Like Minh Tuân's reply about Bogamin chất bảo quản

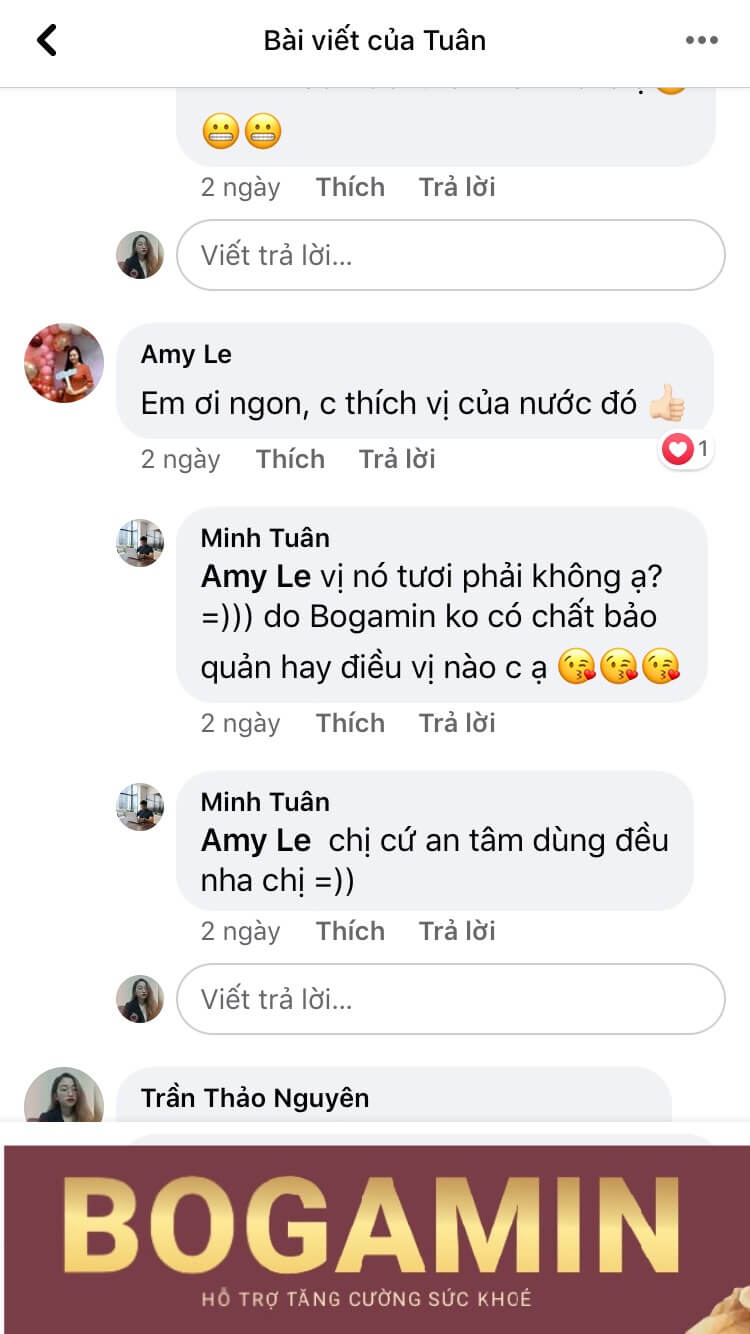[350, 723]
